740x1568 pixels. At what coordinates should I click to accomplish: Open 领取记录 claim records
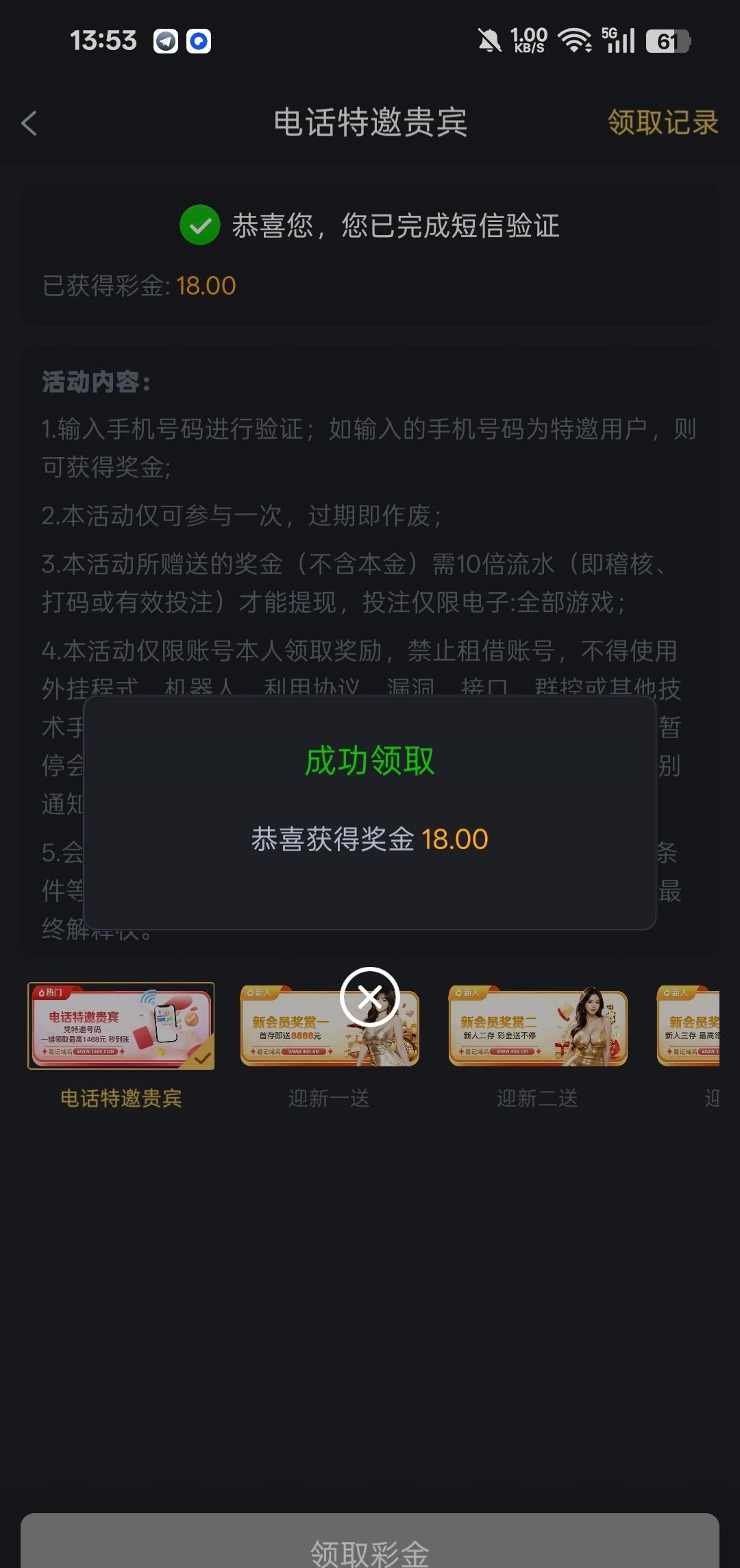pos(663,123)
